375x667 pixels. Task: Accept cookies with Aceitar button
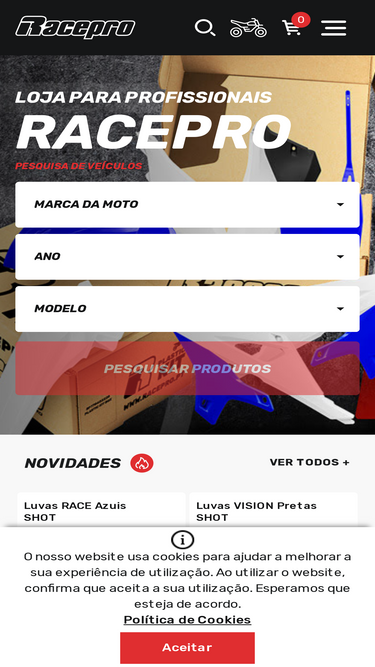click(x=188, y=647)
